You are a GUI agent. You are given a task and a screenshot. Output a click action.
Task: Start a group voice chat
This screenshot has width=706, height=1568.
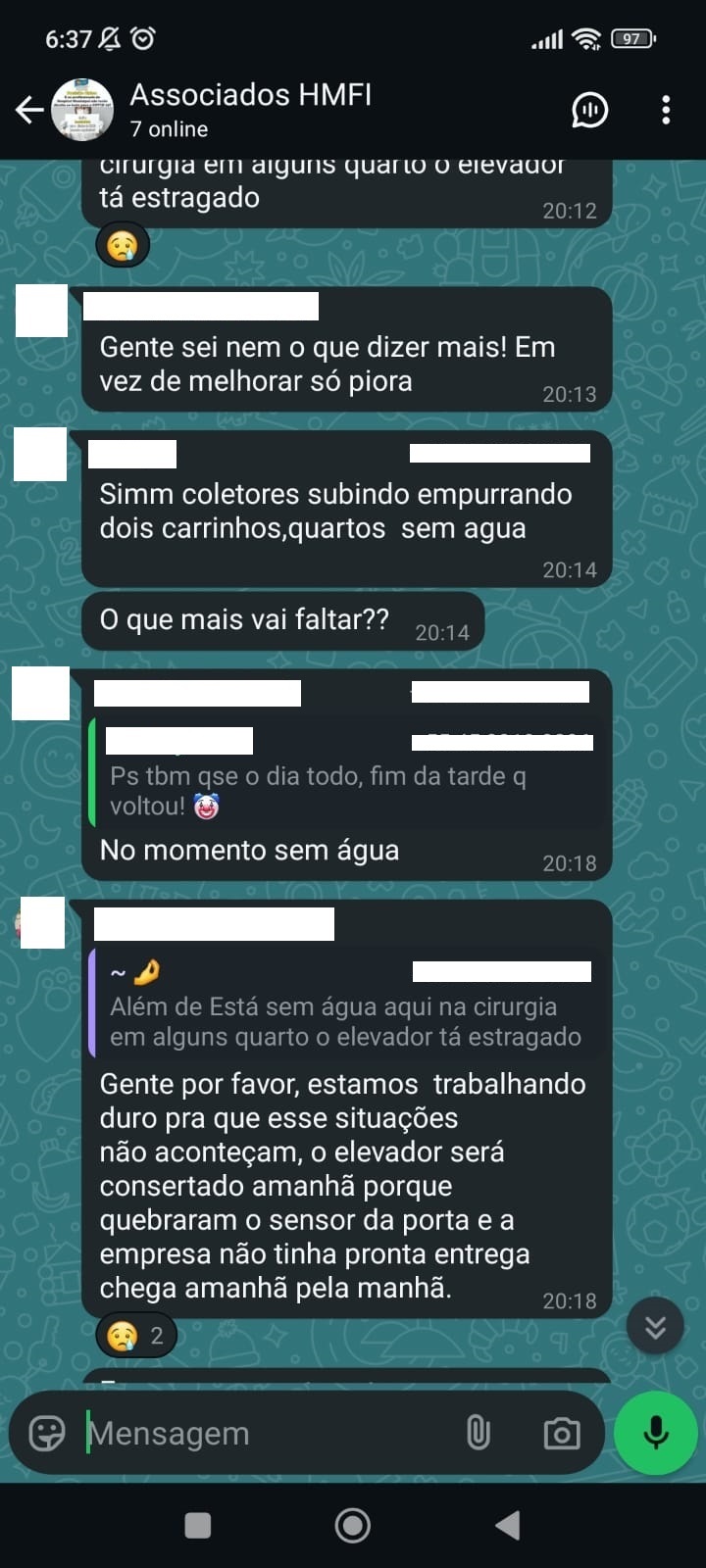tap(589, 110)
